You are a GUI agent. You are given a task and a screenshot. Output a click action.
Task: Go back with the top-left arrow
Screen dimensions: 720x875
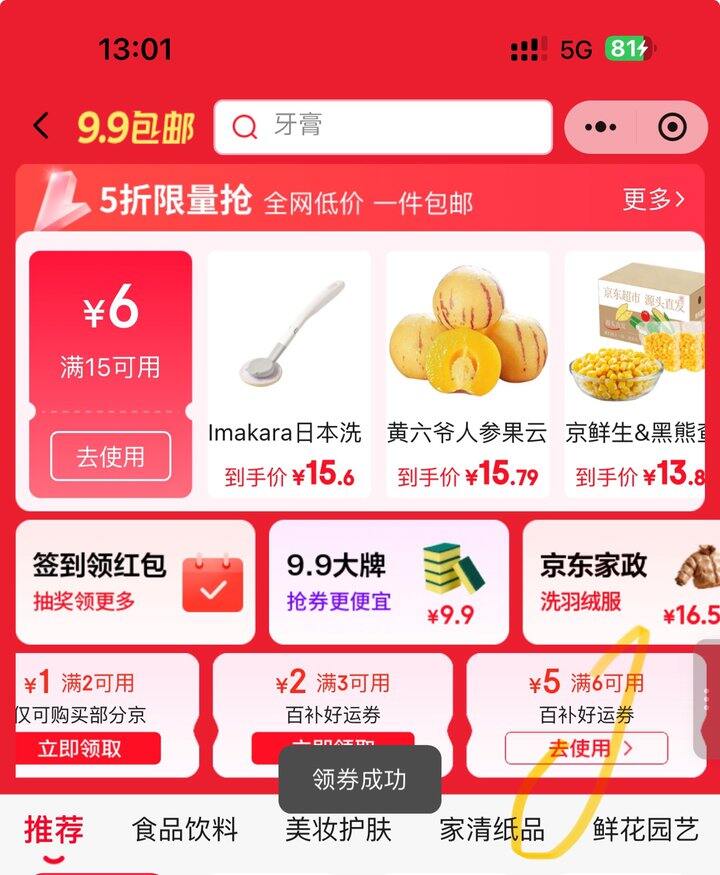(x=41, y=127)
